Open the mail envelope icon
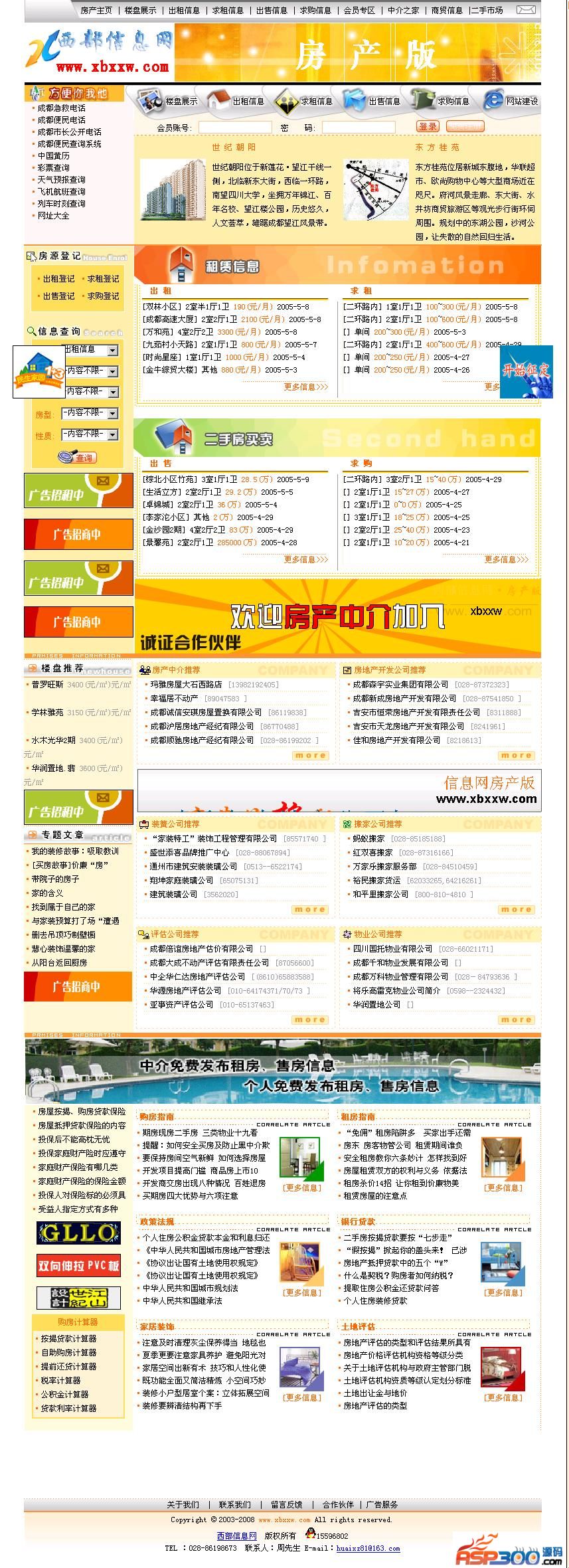Screen dimensions: 569x1568 (526, 10)
